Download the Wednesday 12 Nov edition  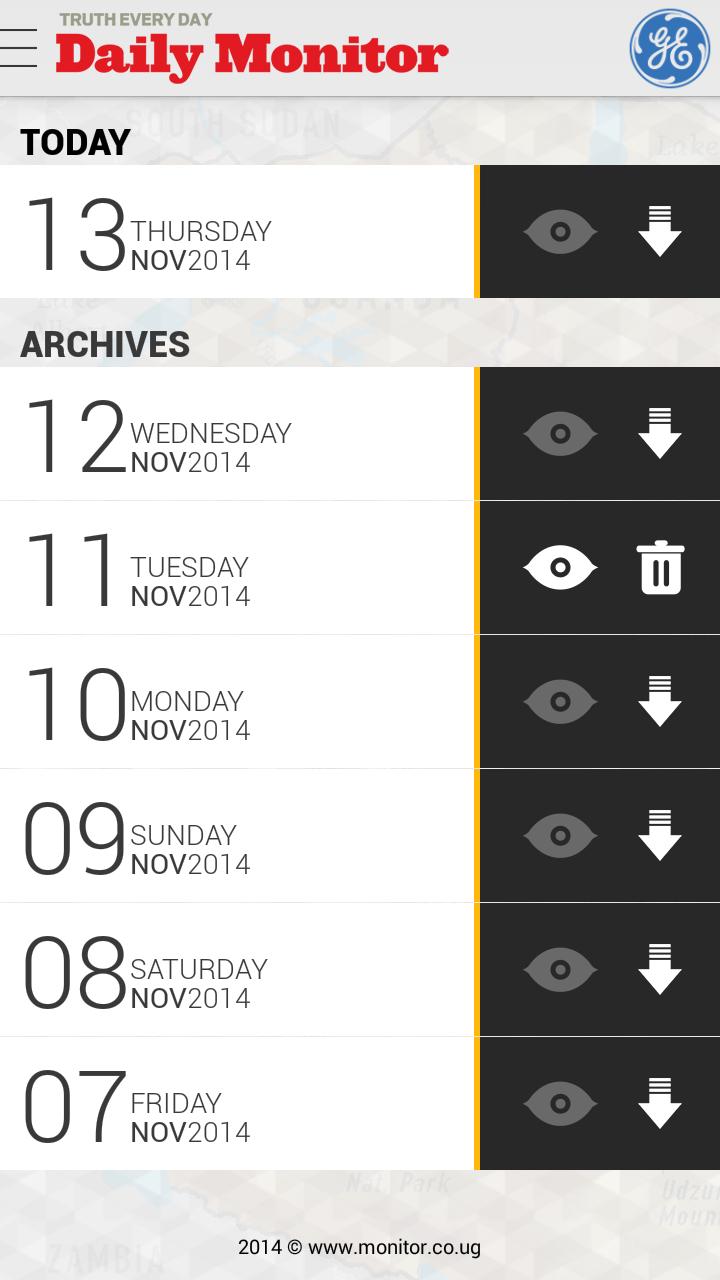pyautogui.click(x=659, y=433)
